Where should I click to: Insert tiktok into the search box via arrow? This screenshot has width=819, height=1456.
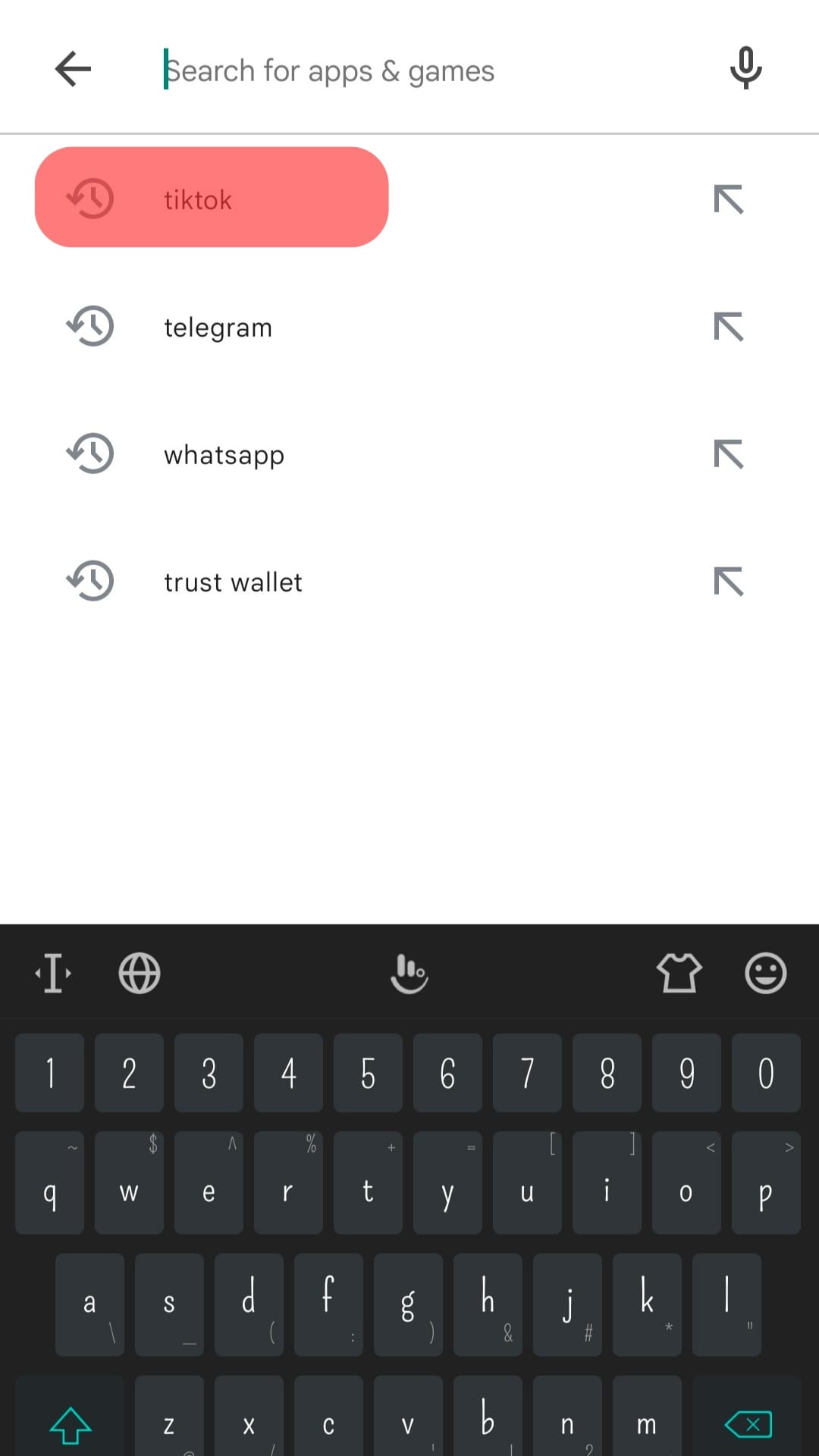728,199
